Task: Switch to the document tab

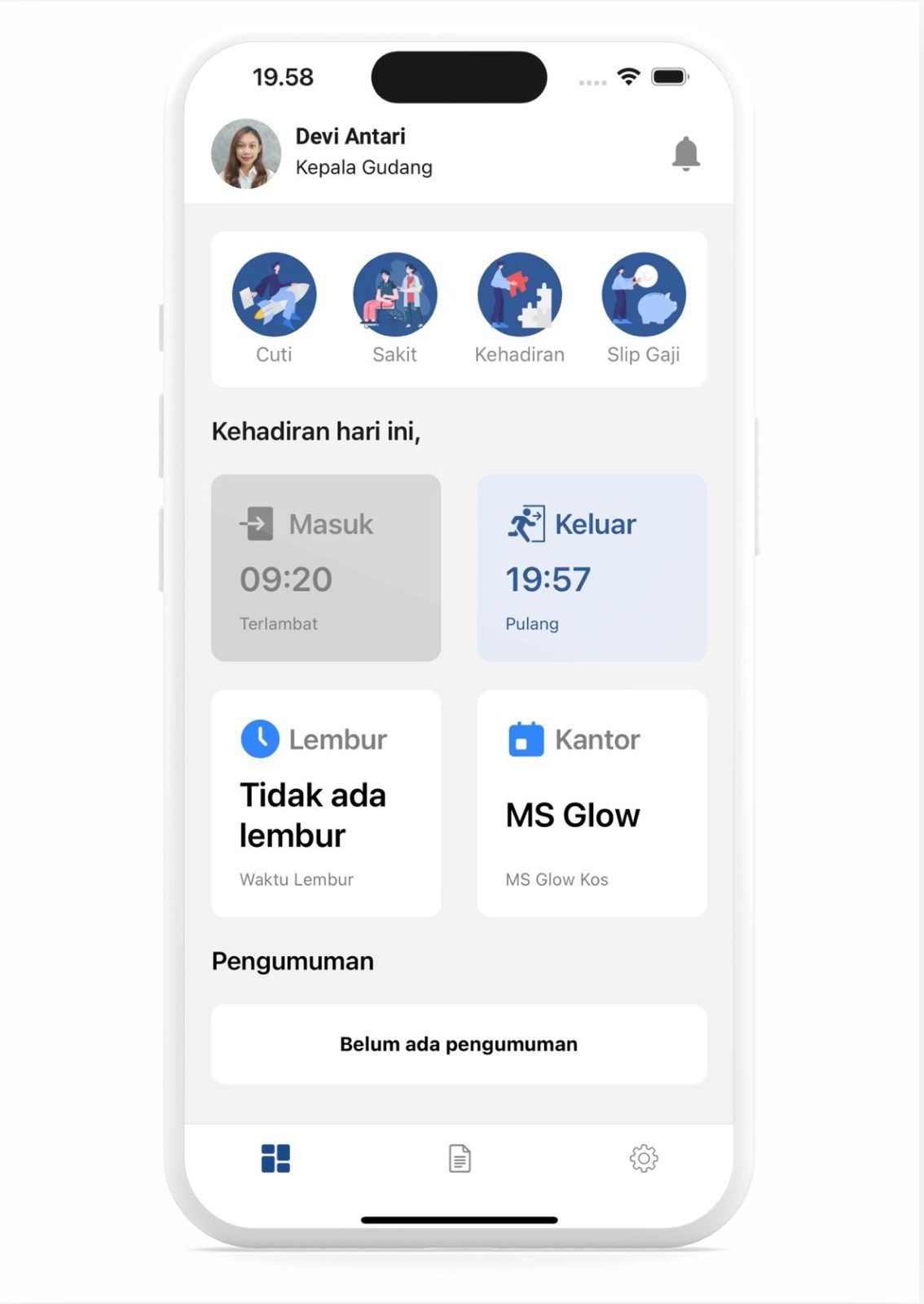Action: (460, 1158)
